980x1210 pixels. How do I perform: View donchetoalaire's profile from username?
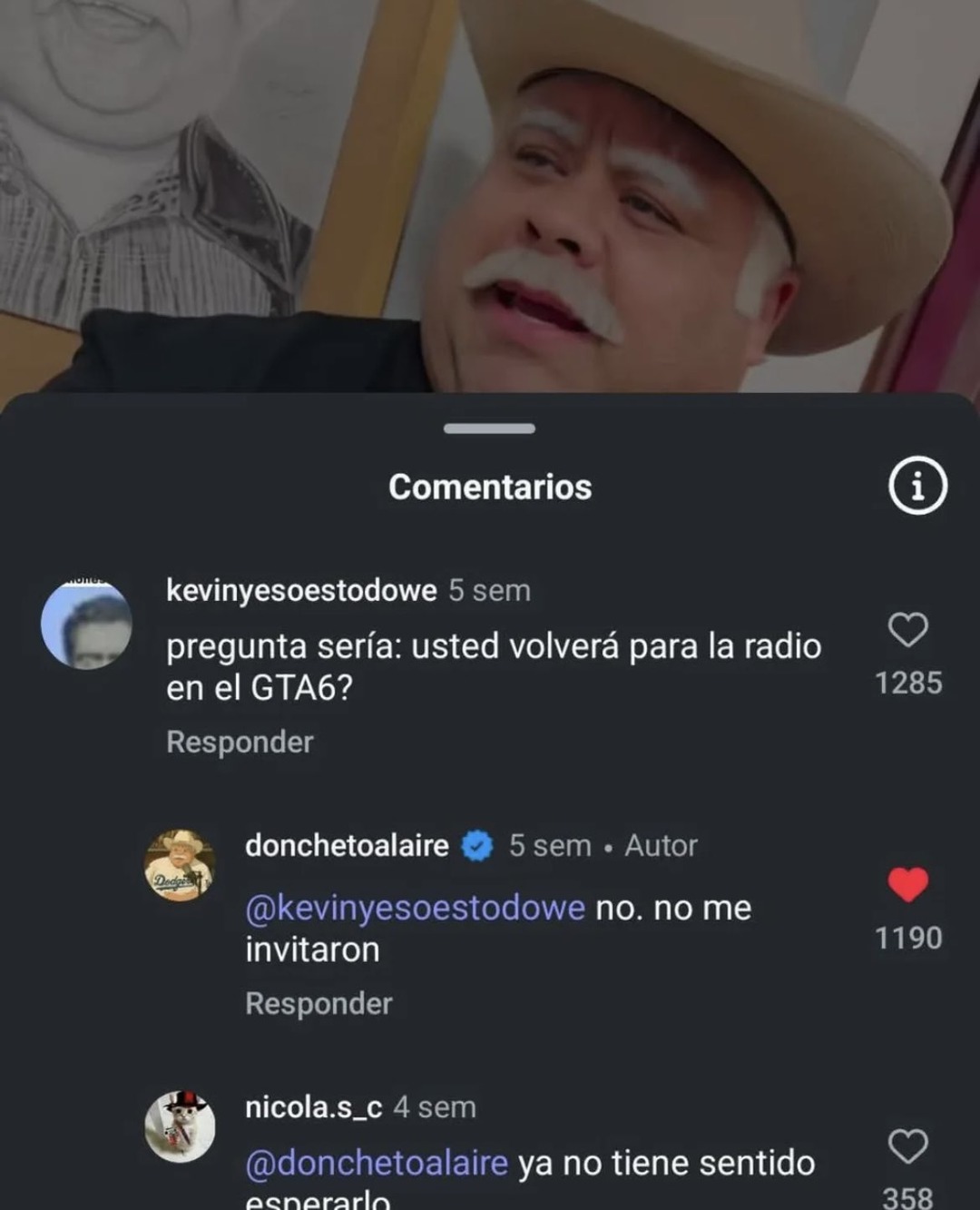click(347, 845)
